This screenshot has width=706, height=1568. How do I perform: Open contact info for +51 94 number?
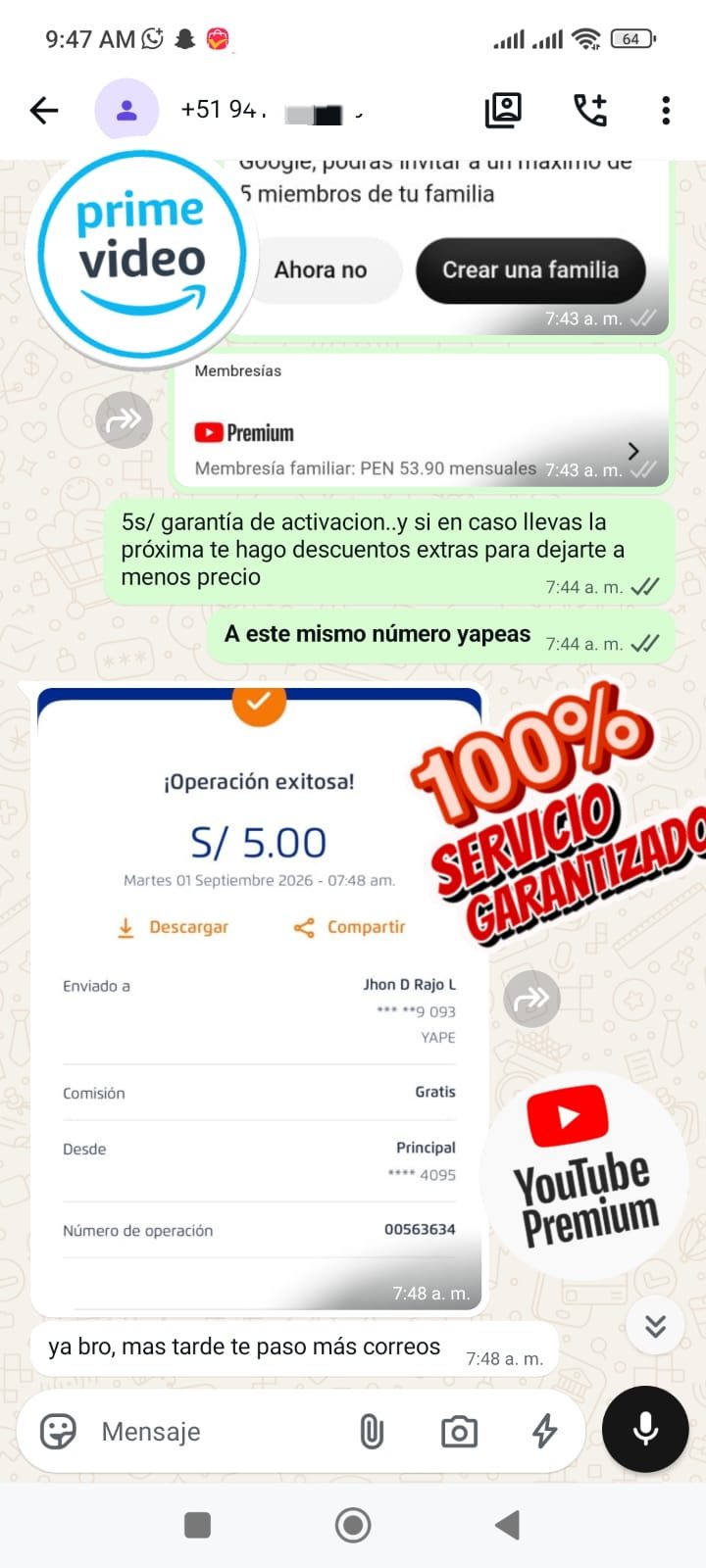[272, 110]
